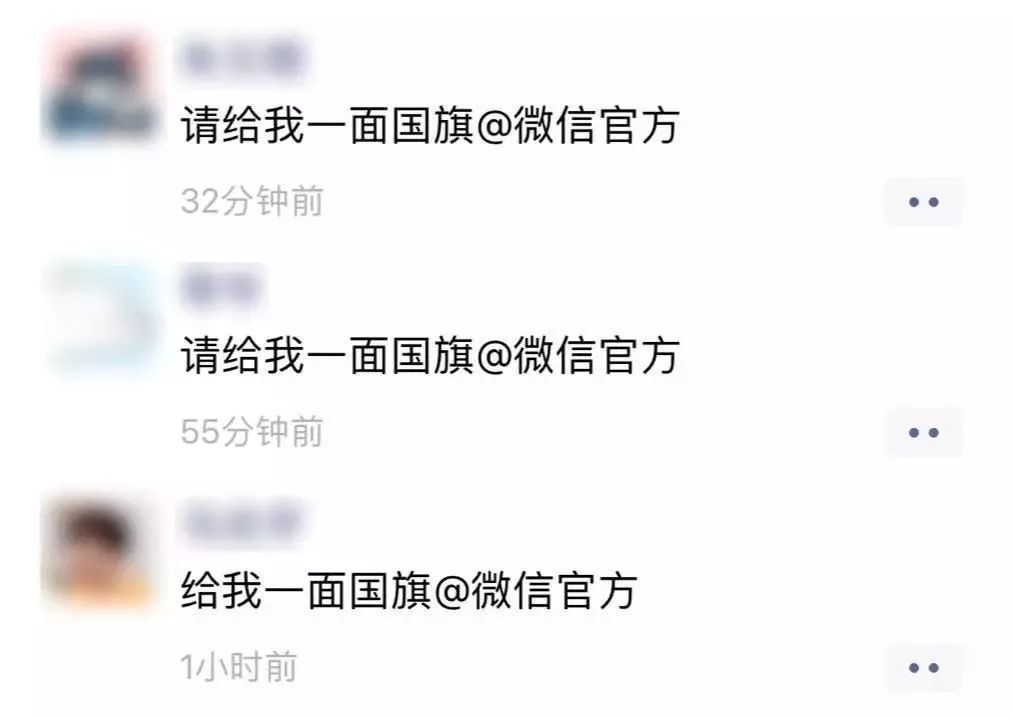Open the comment menu for the 32分钟前 post
1012x716 pixels.
923,202
